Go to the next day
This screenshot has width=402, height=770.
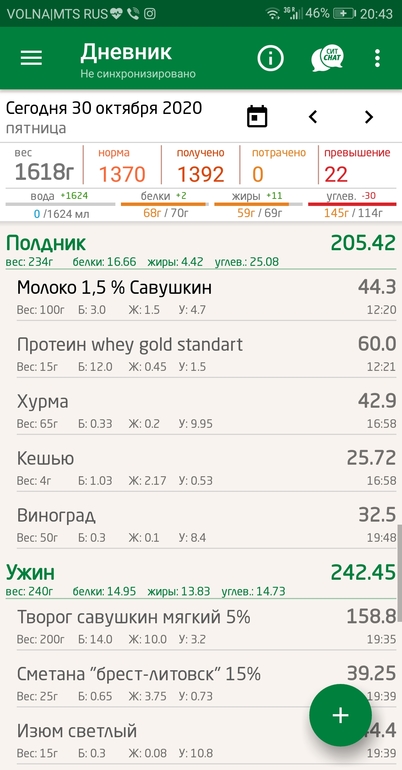pos(369,117)
